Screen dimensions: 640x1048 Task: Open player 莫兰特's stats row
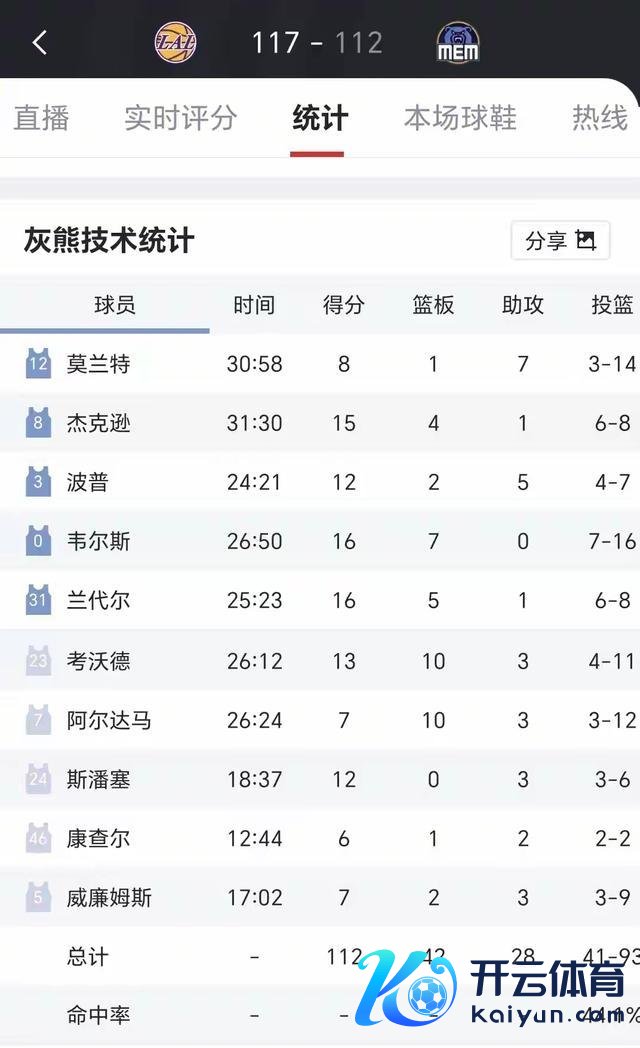click(x=98, y=364)
